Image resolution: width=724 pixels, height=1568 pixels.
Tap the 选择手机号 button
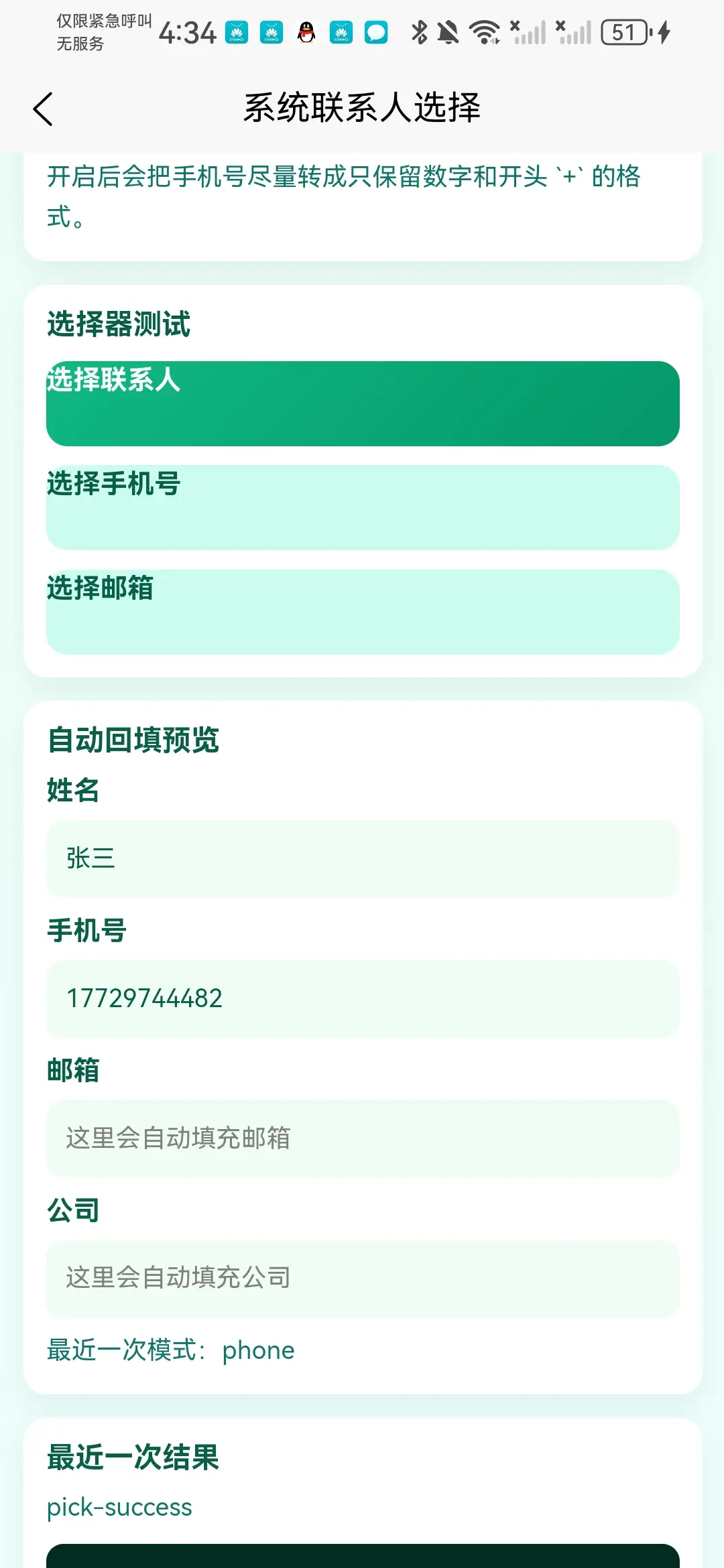[x=362, y=507]
